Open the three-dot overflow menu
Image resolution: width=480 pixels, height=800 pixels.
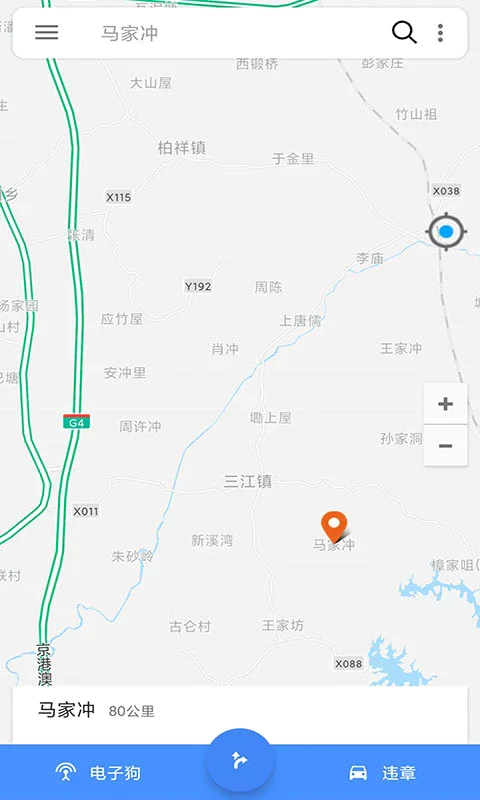pyautogui.click(x=440, y=33)
